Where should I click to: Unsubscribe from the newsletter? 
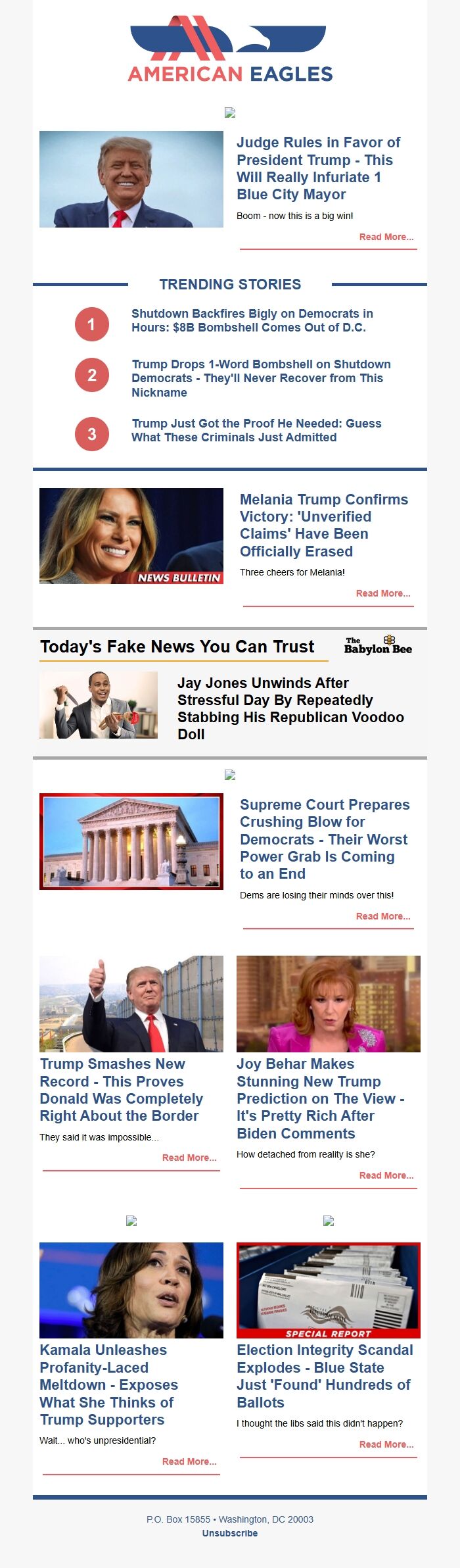[x=230, y=1533]
